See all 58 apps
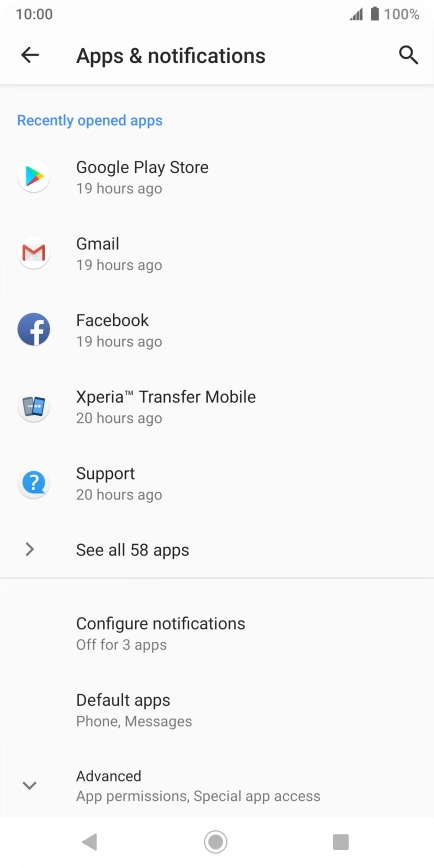The width and height of the screenshot is (434, 868). [x=217, y=549]
